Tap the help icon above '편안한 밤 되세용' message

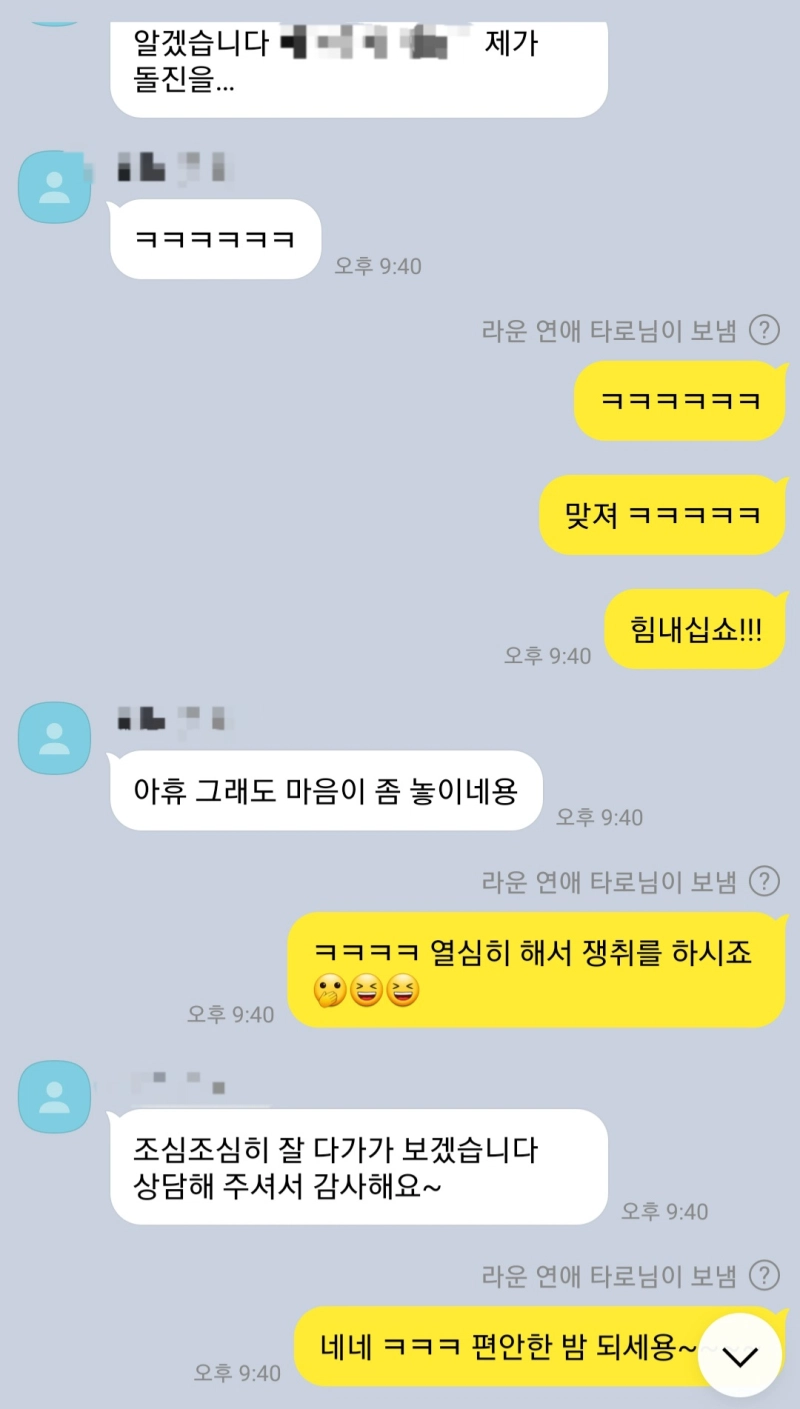tap(764, 1275)
